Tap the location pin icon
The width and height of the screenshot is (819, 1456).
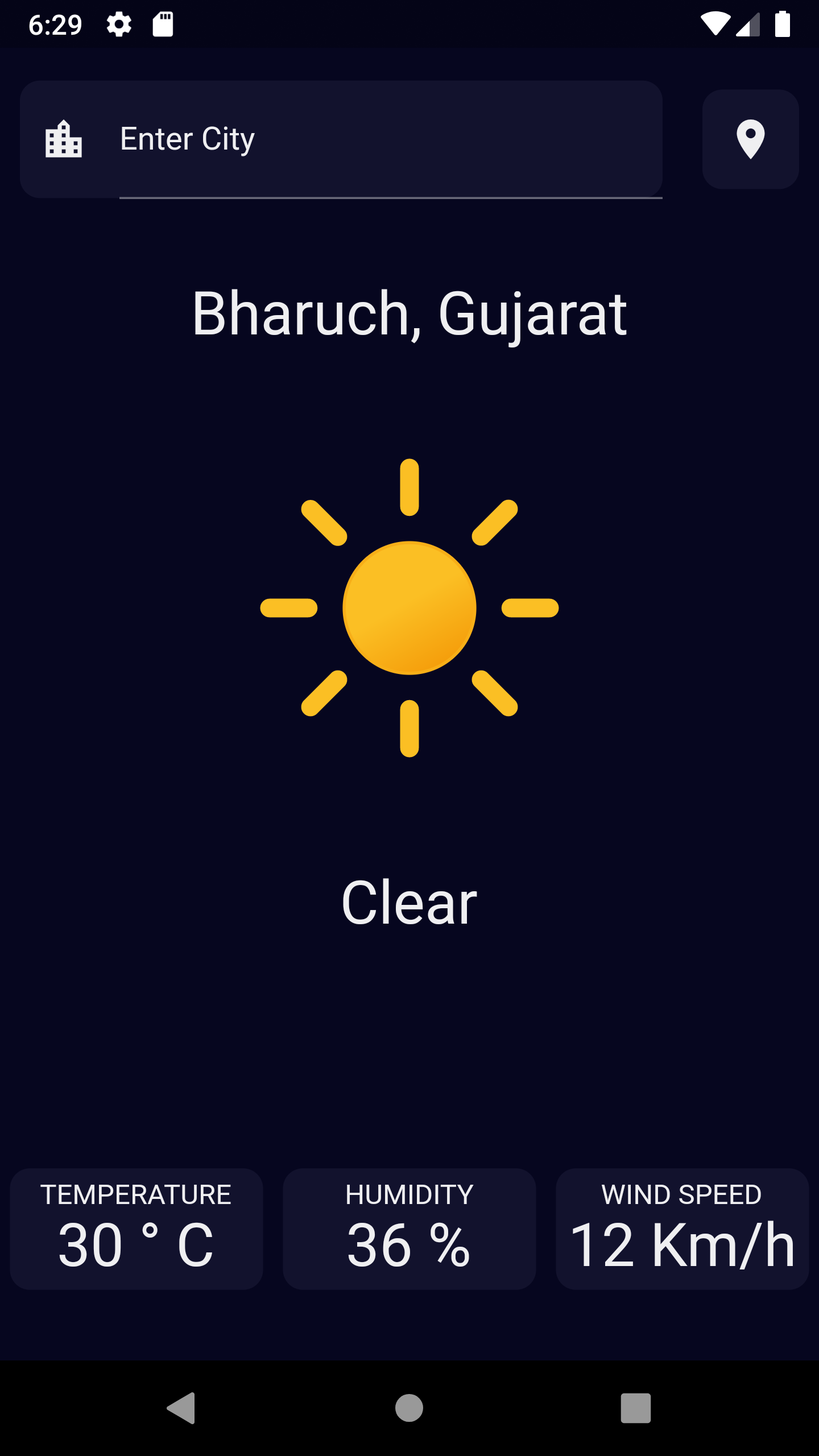[x=750, y=138]
